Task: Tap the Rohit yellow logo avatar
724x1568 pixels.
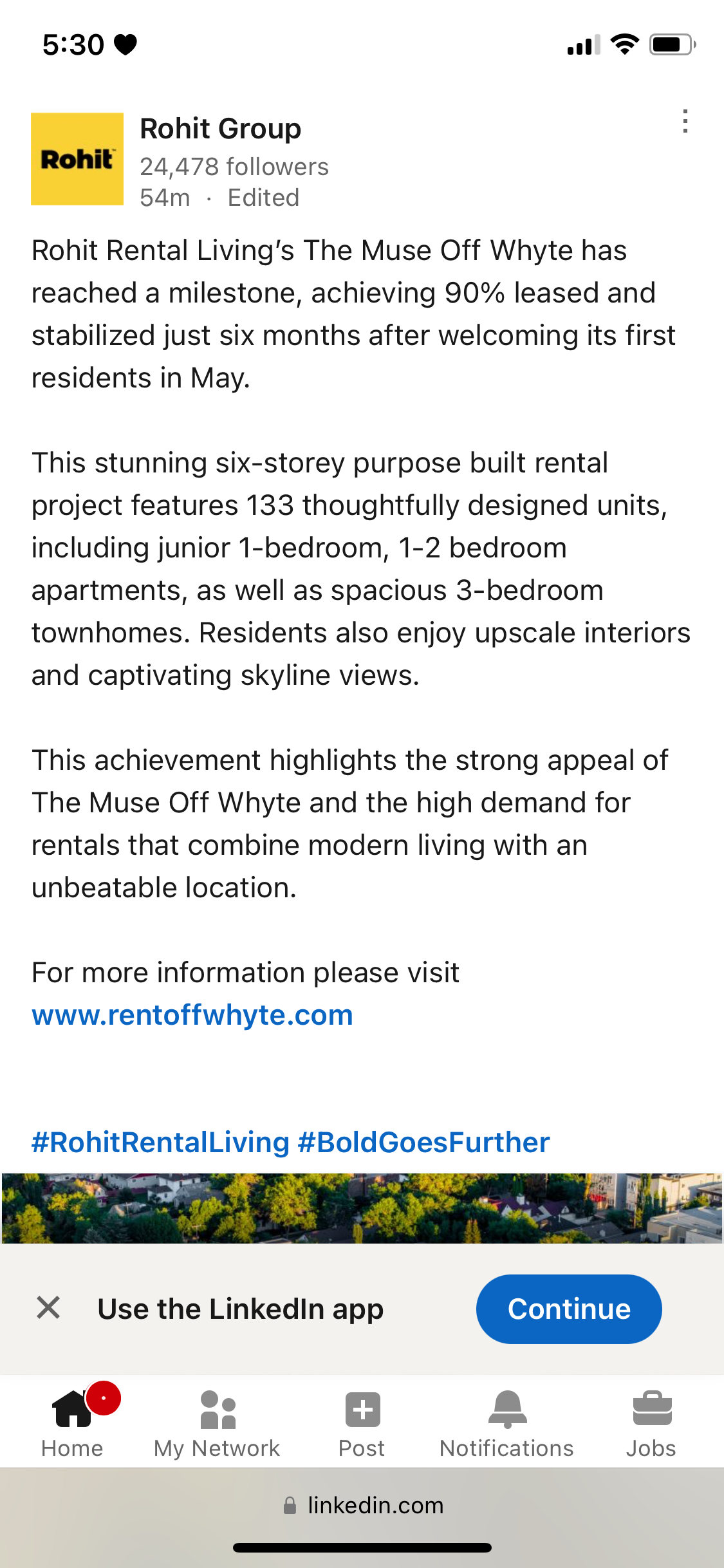Action: click(77, 159)
